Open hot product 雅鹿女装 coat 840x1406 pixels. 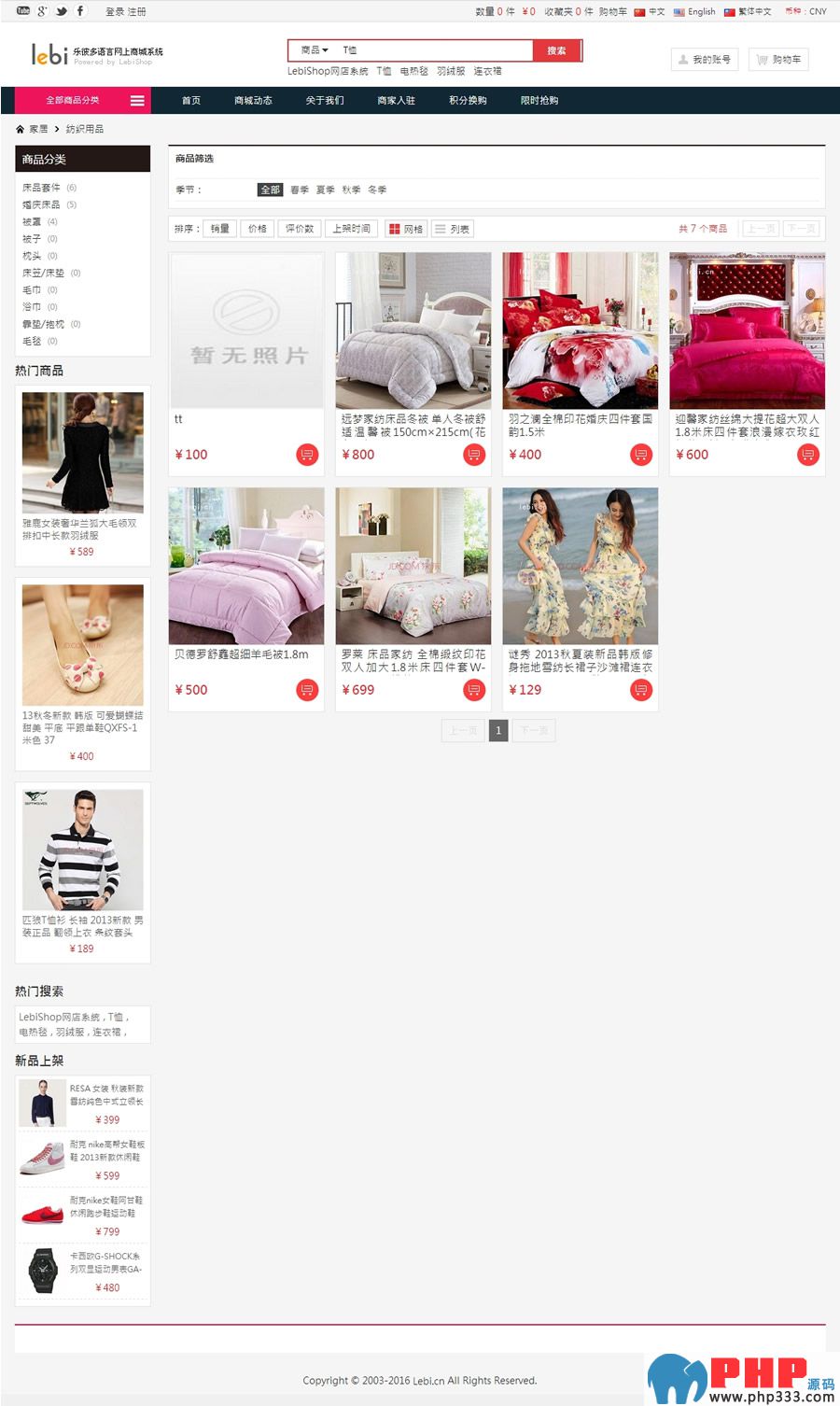[83, 453]
